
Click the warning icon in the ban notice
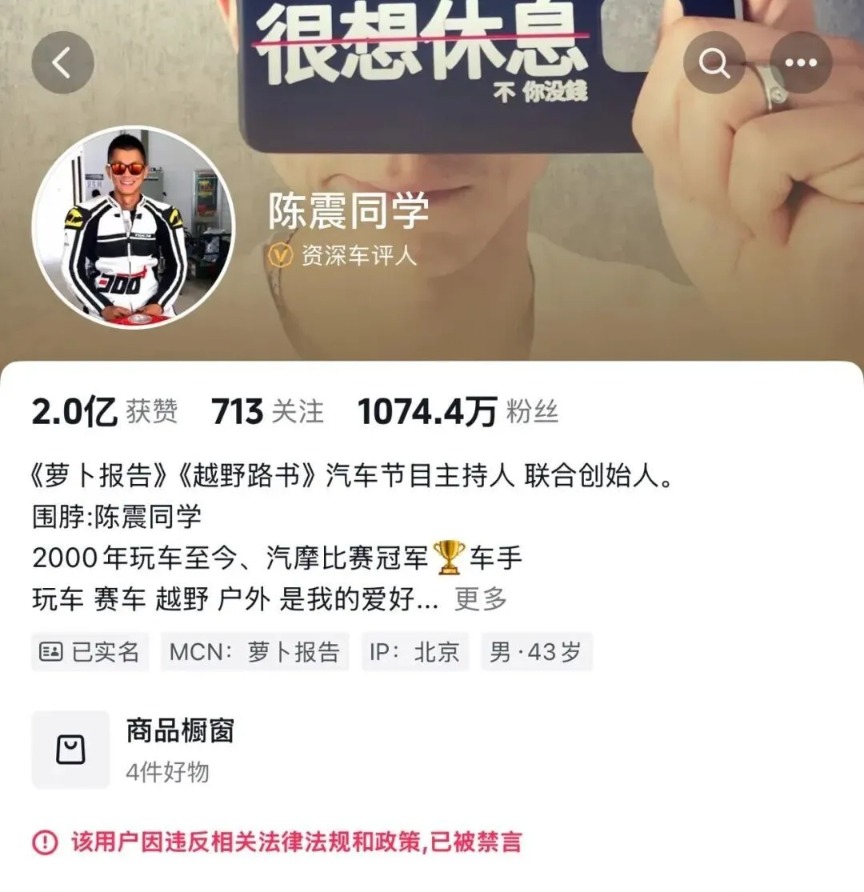point(45,841)
